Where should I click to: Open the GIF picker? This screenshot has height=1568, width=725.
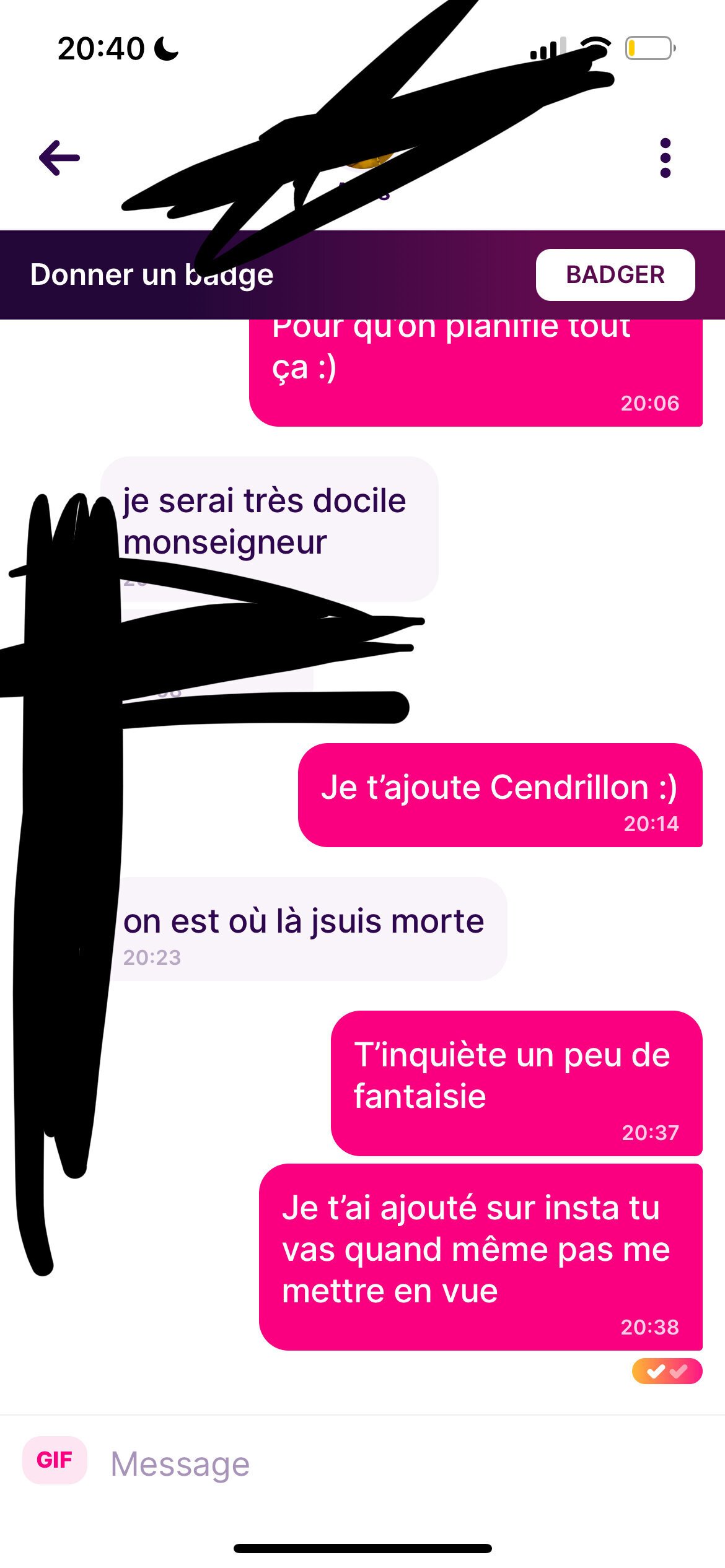pos(55,1460)
